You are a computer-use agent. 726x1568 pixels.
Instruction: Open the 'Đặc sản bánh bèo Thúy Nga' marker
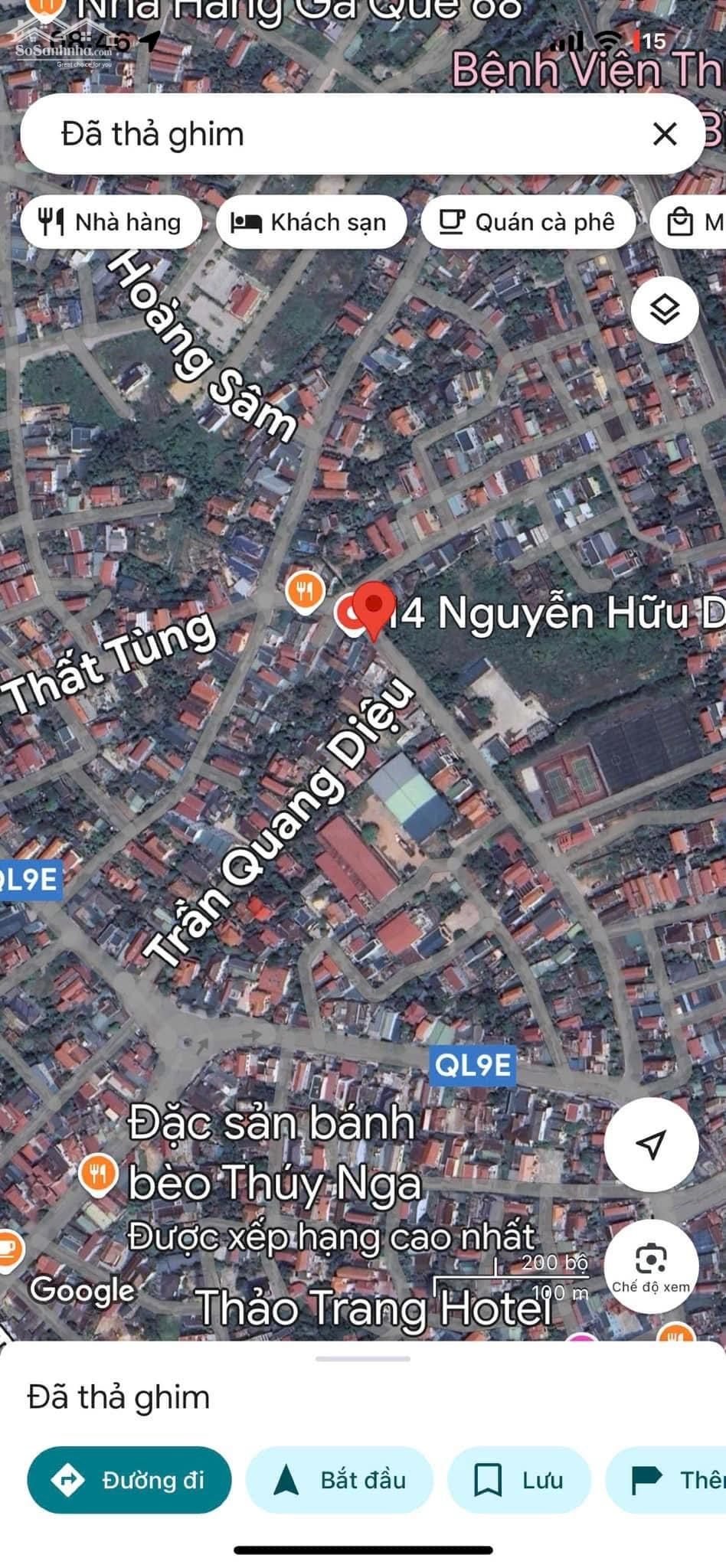pos(98,1173)
